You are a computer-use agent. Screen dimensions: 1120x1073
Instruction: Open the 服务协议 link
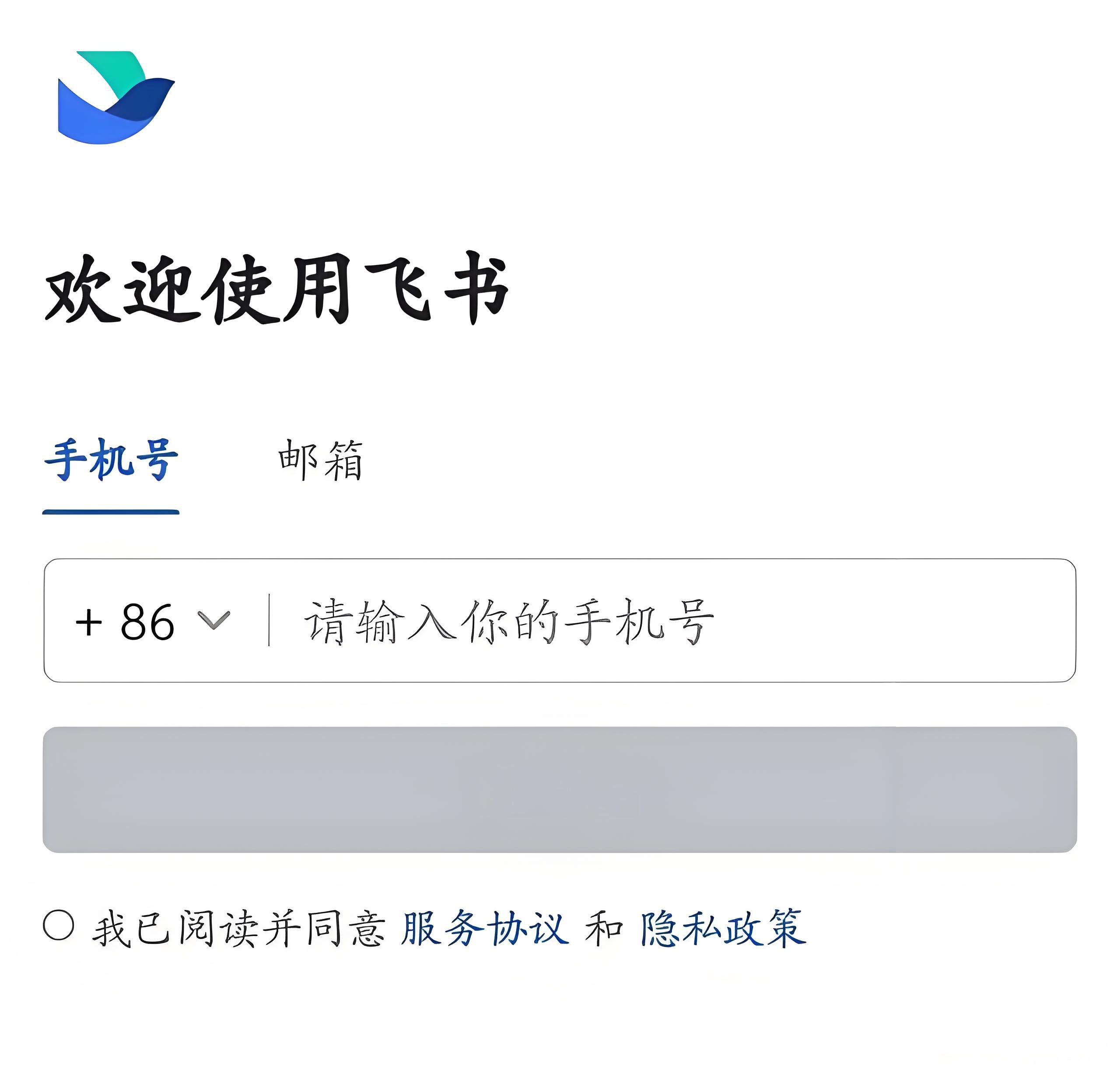484,928
